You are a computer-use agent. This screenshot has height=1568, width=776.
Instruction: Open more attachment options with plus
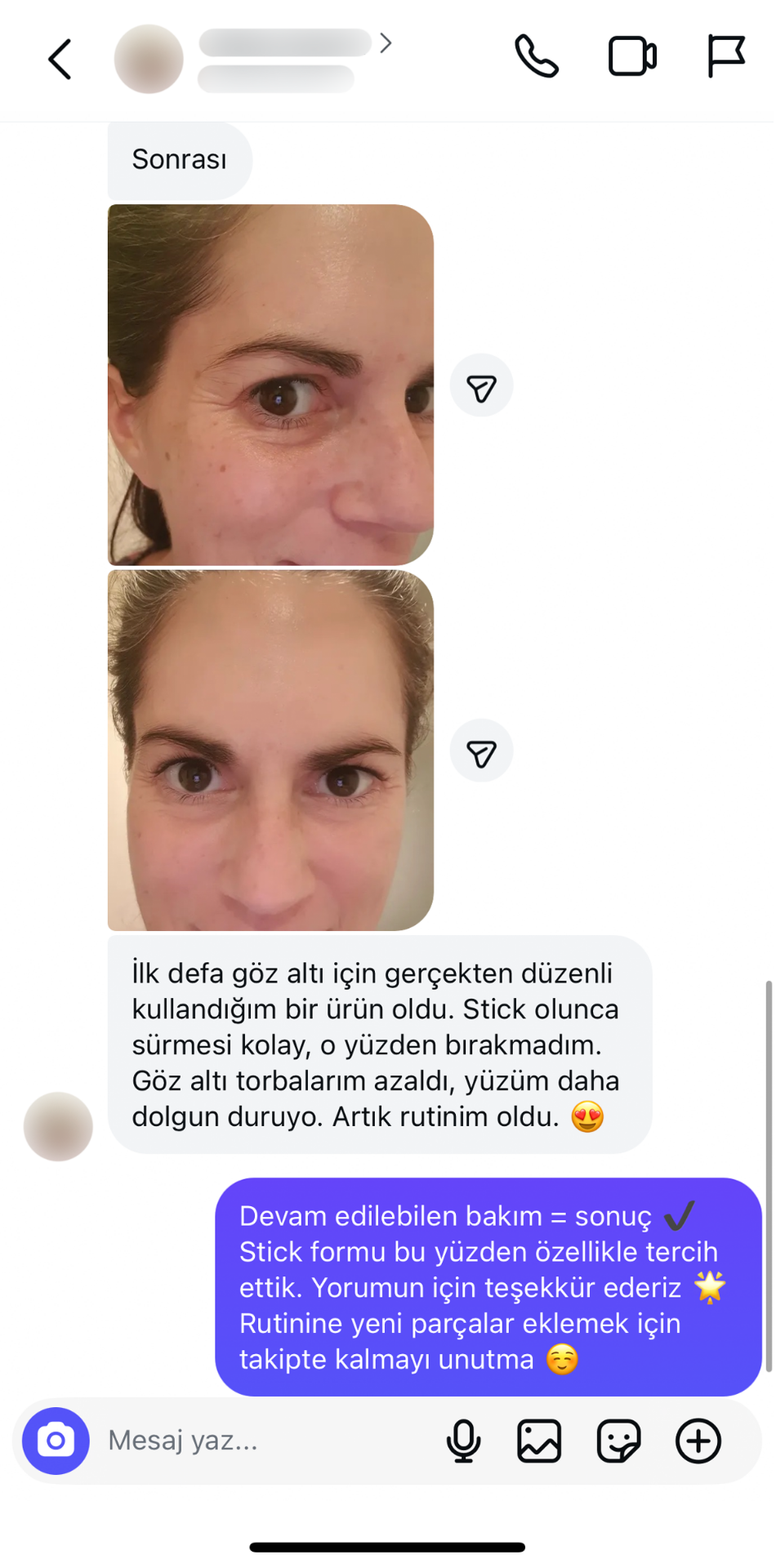[x=698, y=1441]
